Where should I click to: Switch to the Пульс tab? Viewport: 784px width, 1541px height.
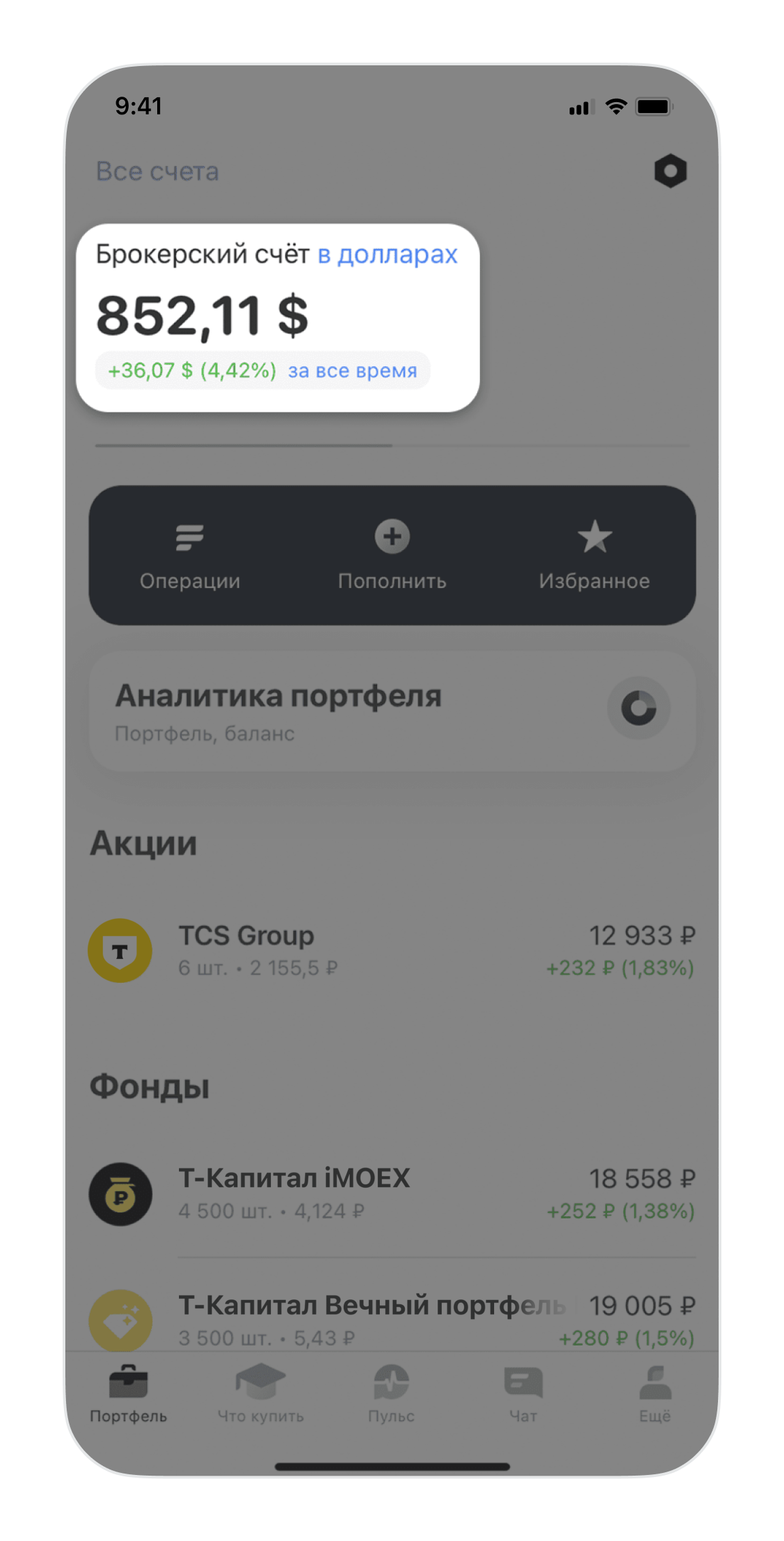pos(391,1394)
